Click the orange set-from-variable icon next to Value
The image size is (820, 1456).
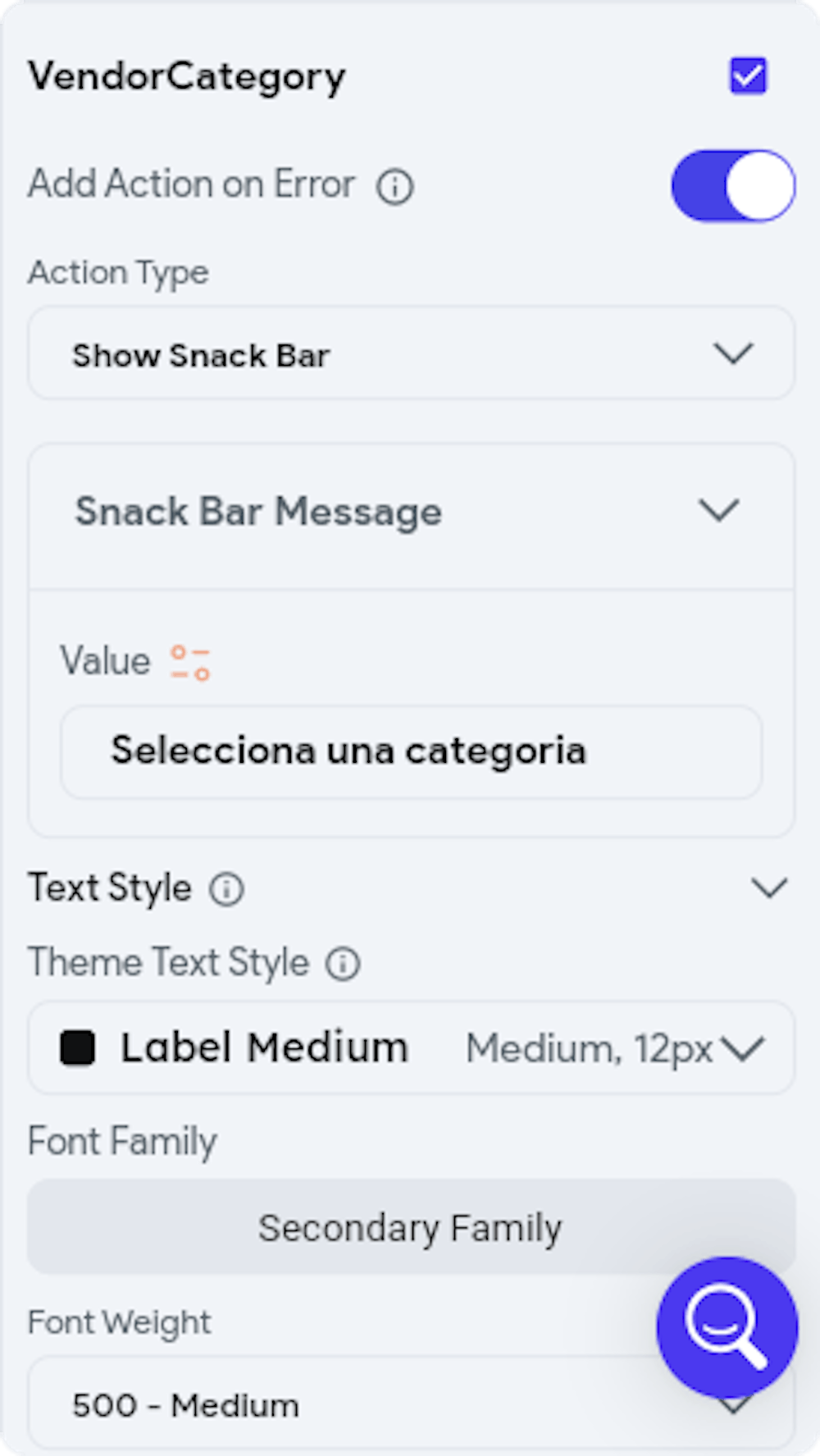[x=189, y=660]
